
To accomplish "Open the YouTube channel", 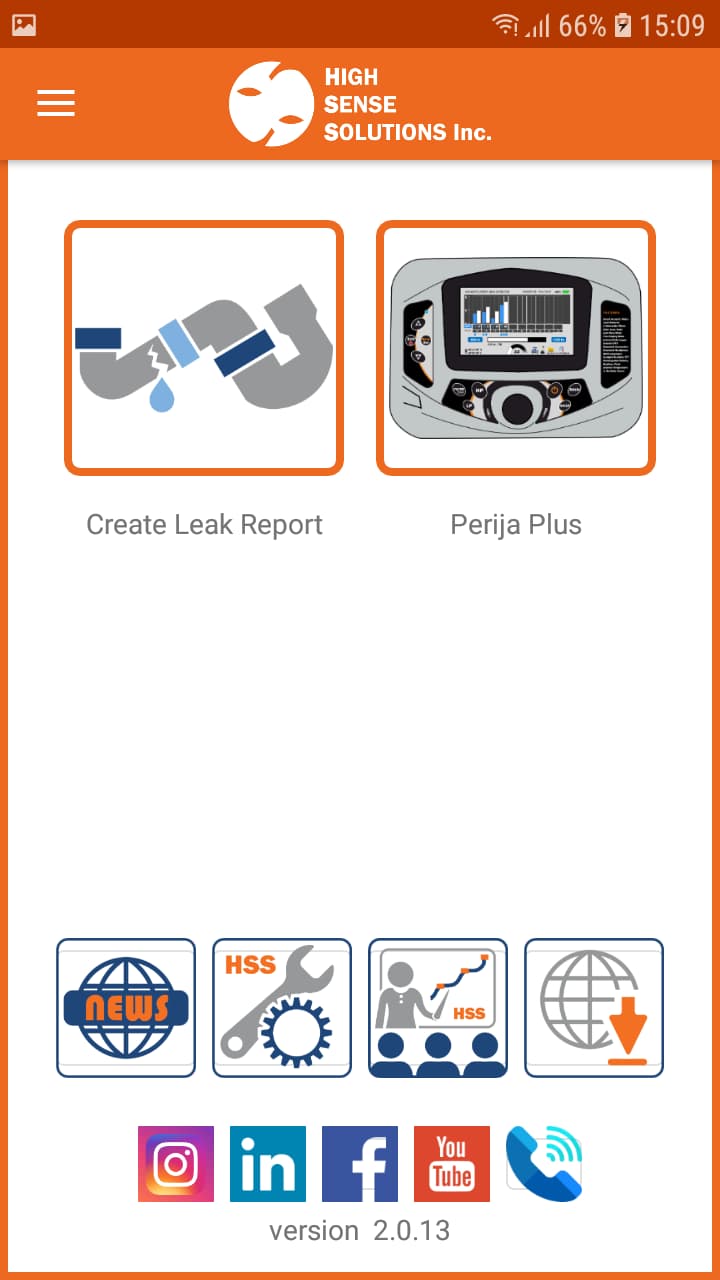I will [452, 1164].
